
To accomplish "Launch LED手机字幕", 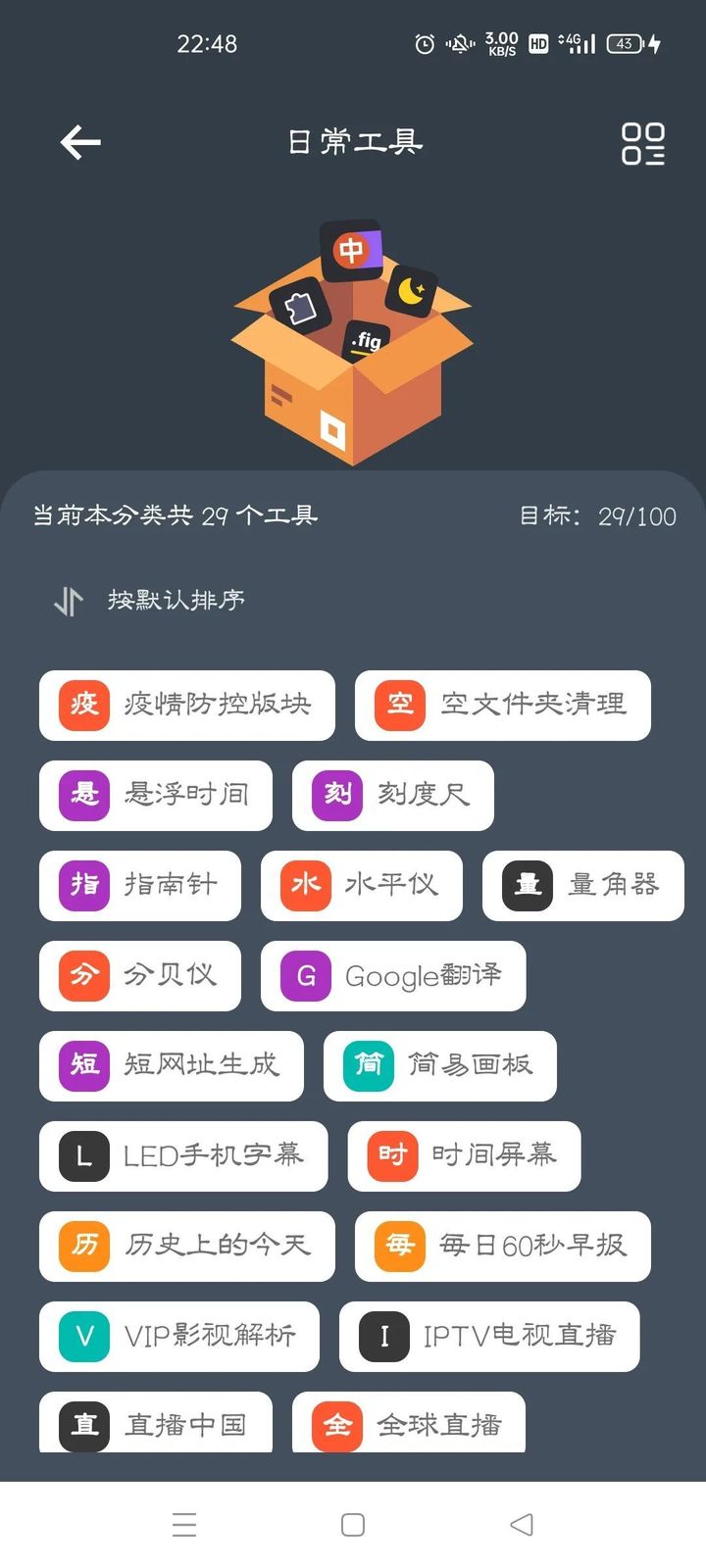I will 182,1155.
